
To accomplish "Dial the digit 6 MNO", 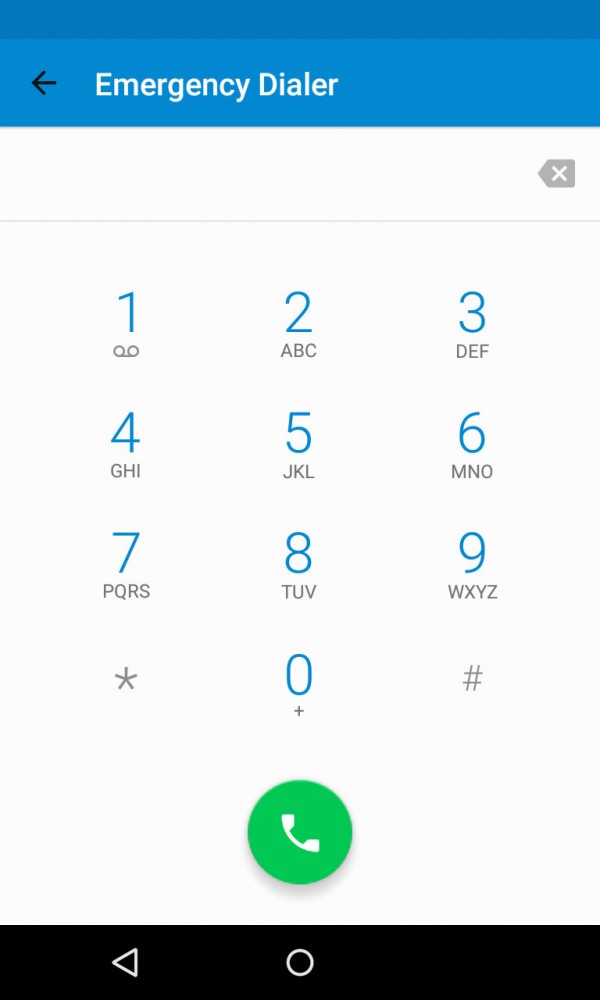I will pos(472,443).
